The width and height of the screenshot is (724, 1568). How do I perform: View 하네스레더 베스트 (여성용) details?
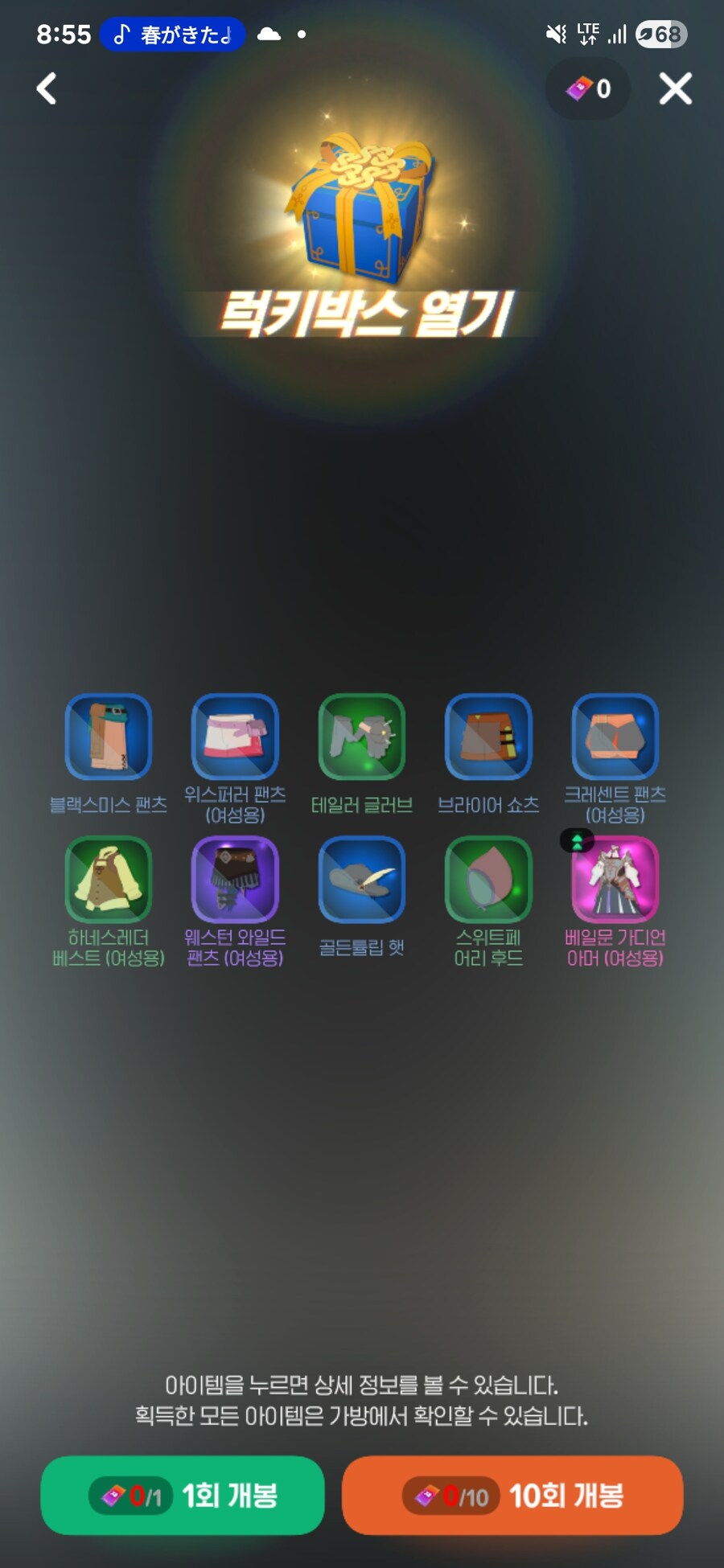109,879
